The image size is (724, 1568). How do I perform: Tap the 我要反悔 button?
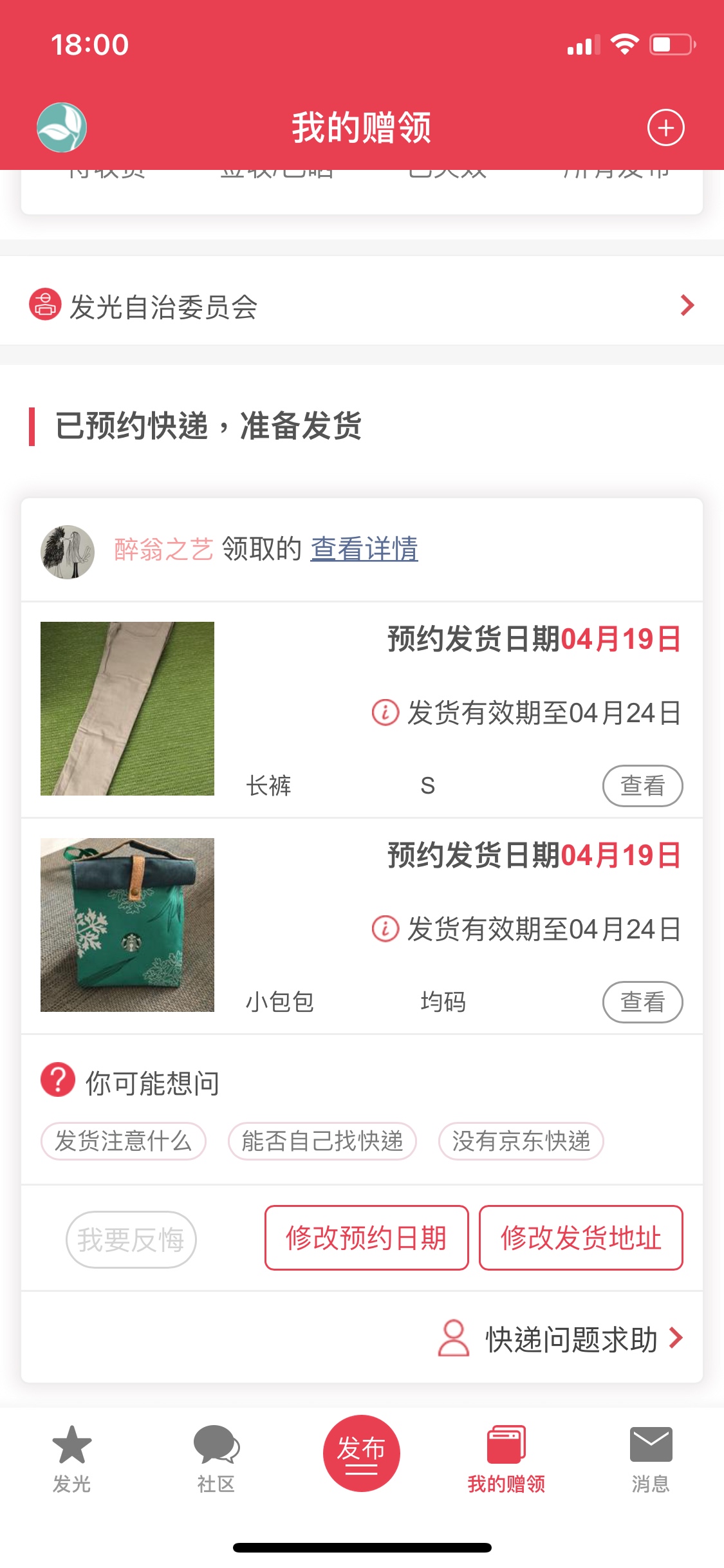(131, 1239)
